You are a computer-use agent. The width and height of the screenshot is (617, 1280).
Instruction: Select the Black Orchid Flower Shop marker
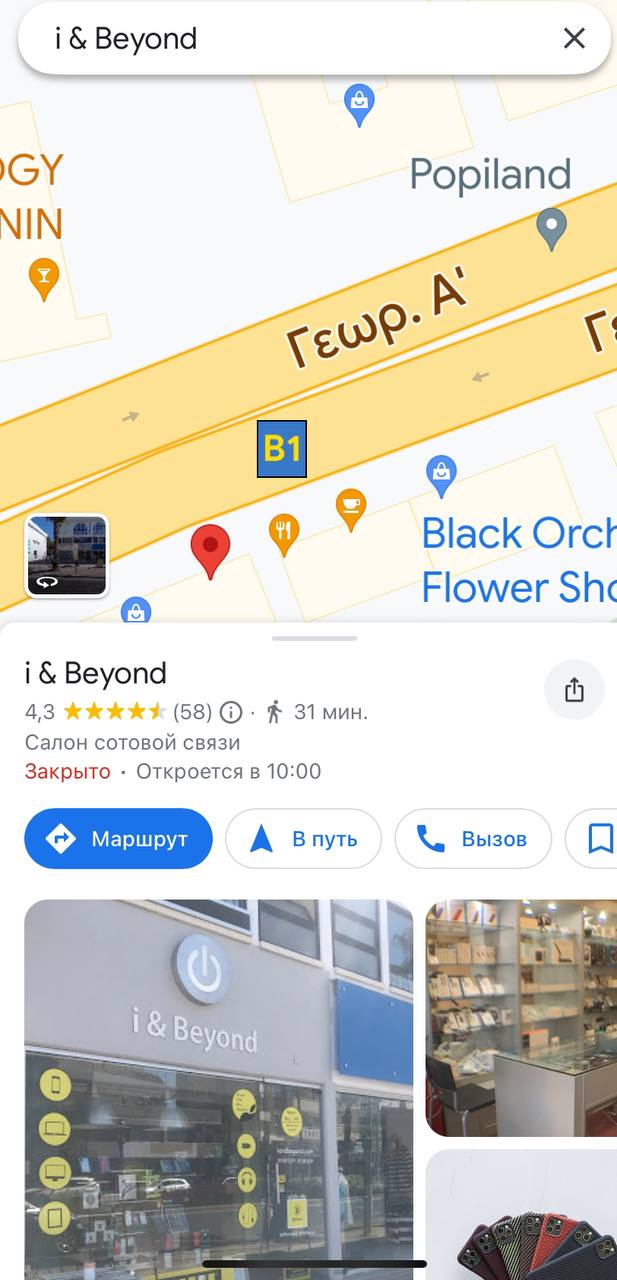[441, 474]
